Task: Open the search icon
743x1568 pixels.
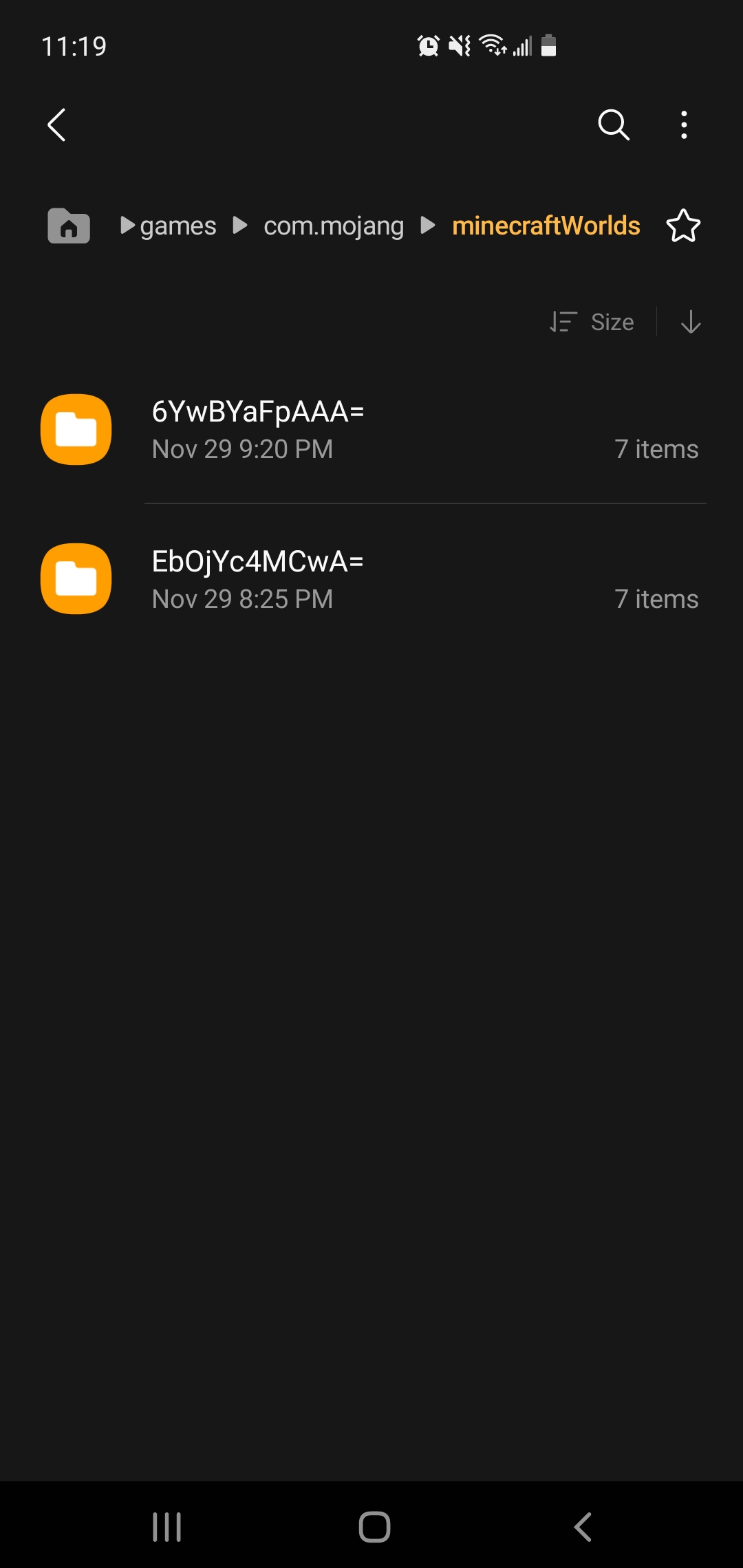Action: pos(613,125)
